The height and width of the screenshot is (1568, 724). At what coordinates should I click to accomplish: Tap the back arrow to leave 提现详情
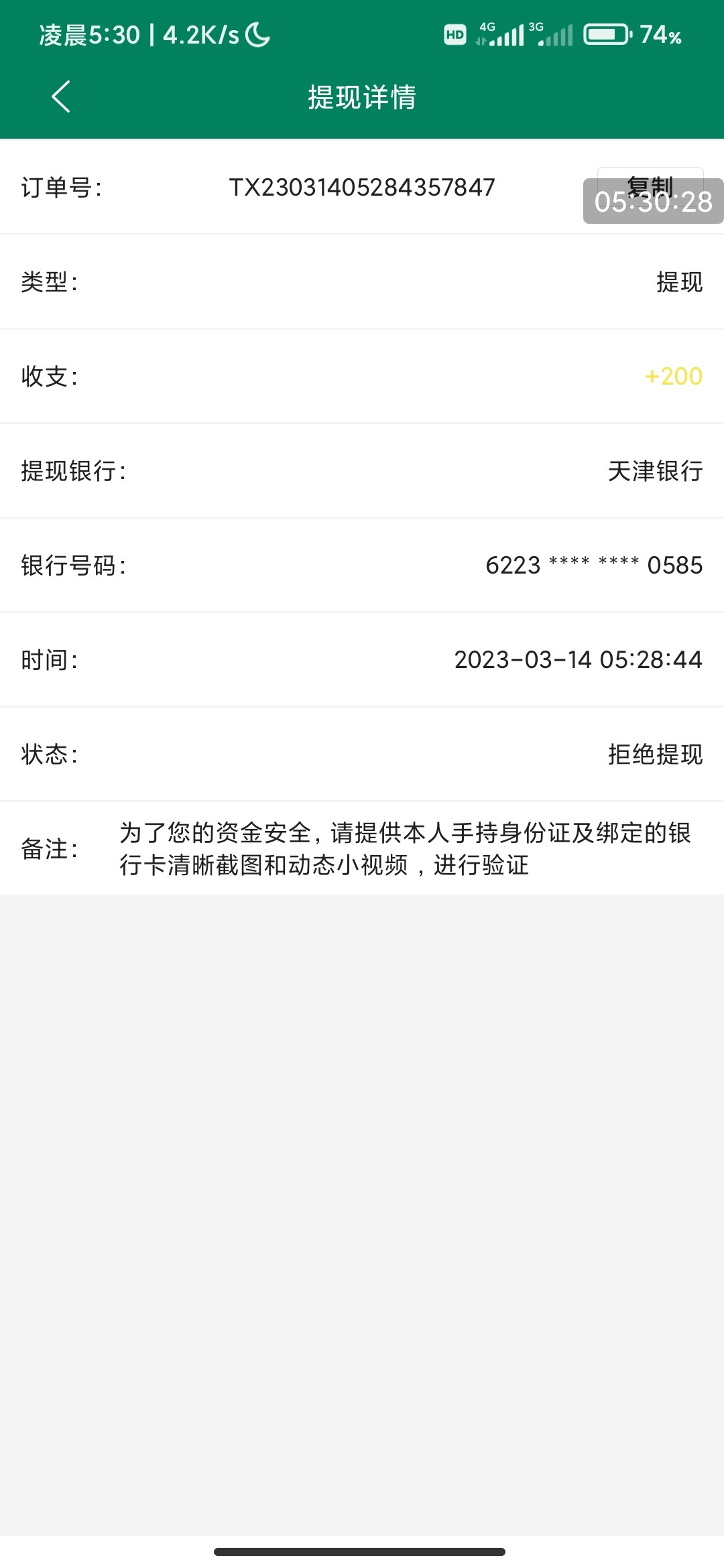[x=60, y=97]
